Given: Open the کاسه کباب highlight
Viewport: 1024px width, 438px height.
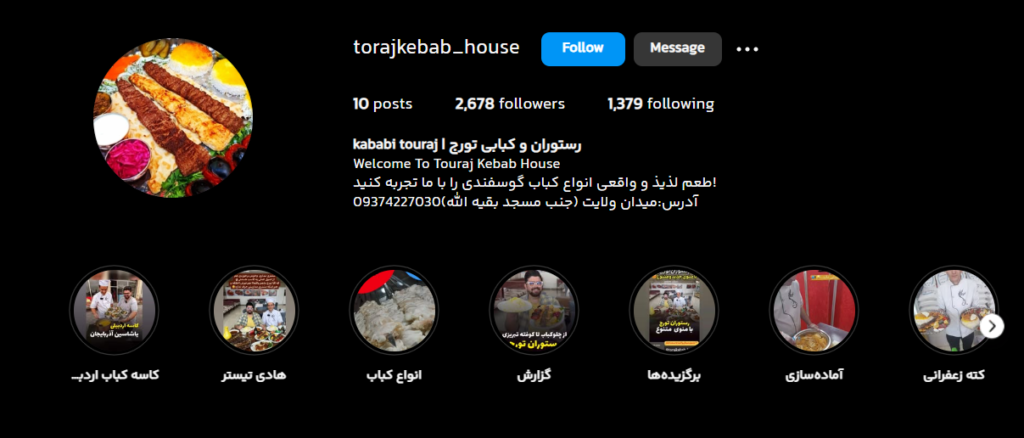Looking at the screenshot, I should click(x=114, y=309).
